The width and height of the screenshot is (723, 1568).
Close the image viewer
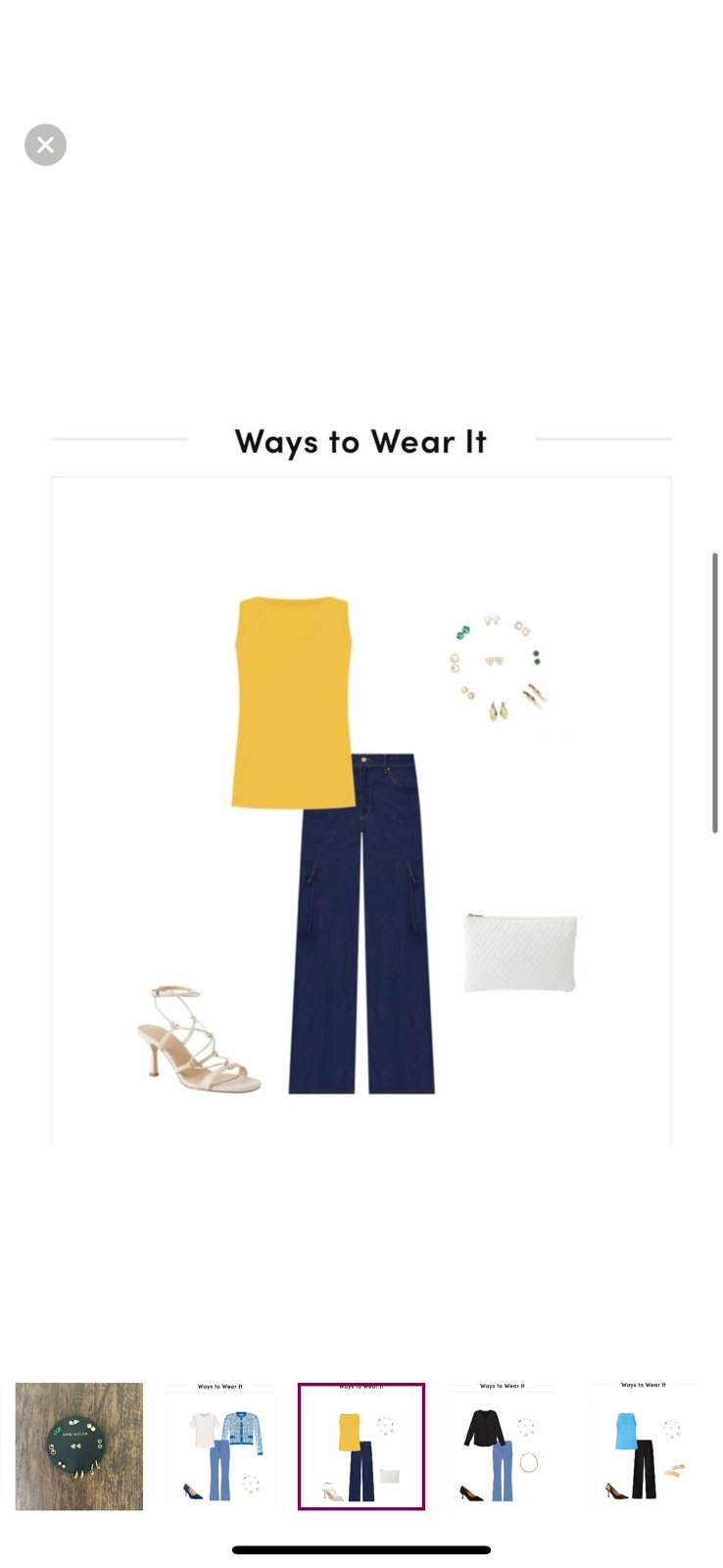[45, 145]
